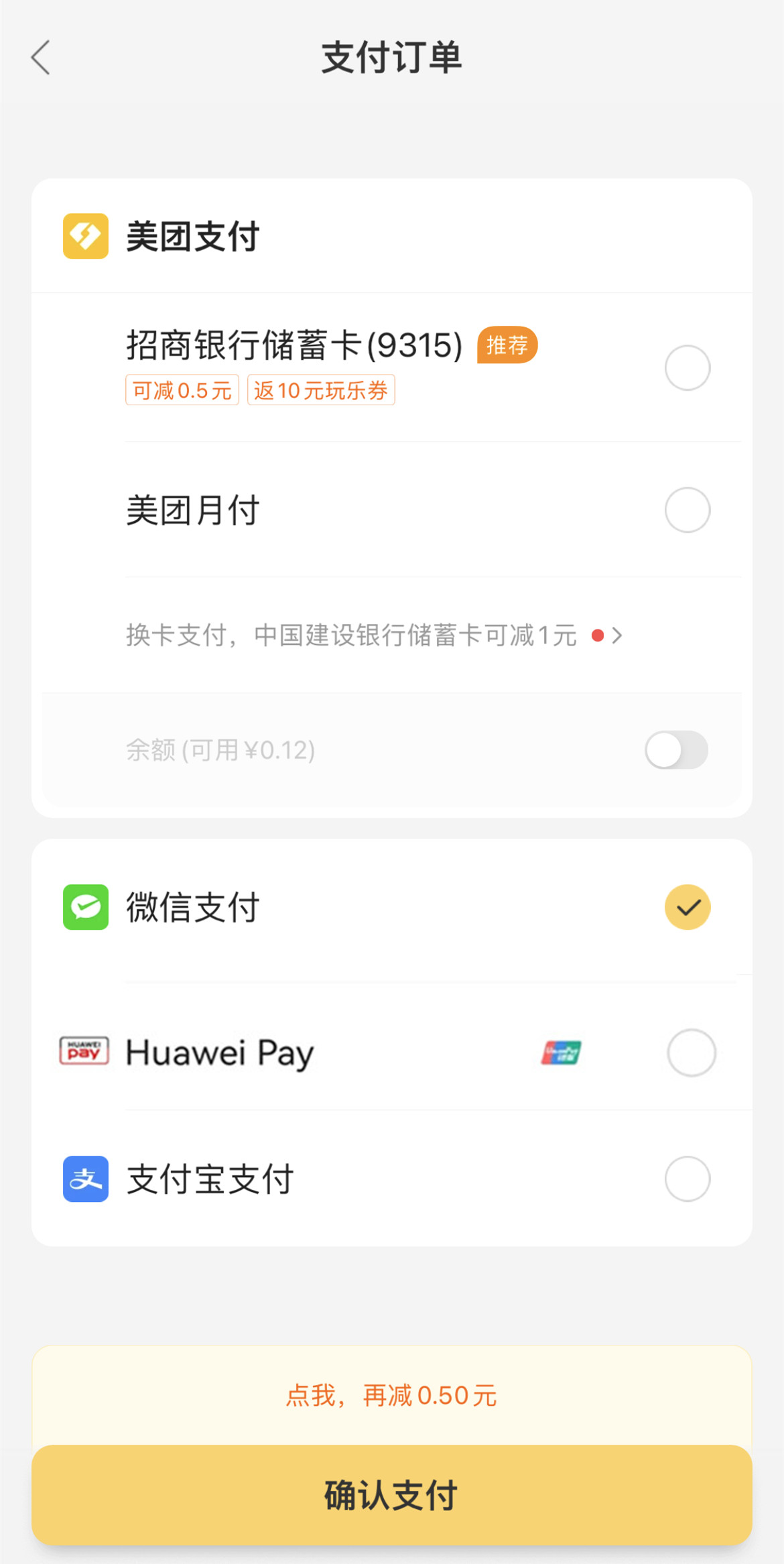Choose 美团月付 payment option

click(x=687, y=510)
